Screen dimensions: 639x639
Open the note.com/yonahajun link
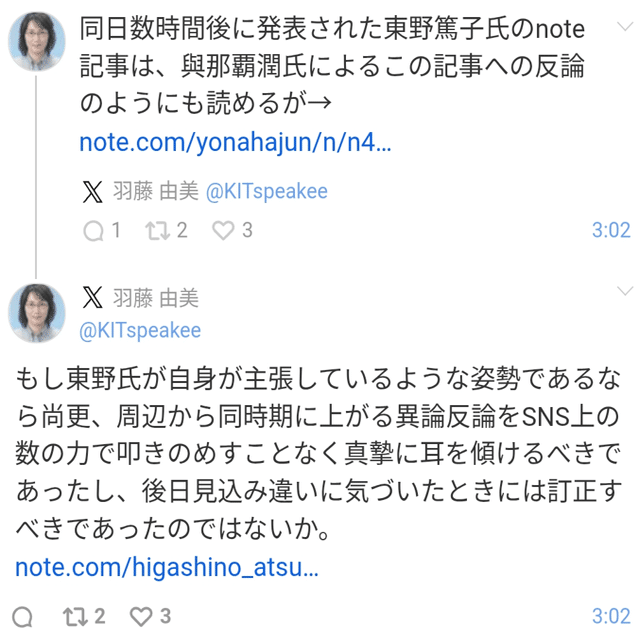tap(235, 143)
